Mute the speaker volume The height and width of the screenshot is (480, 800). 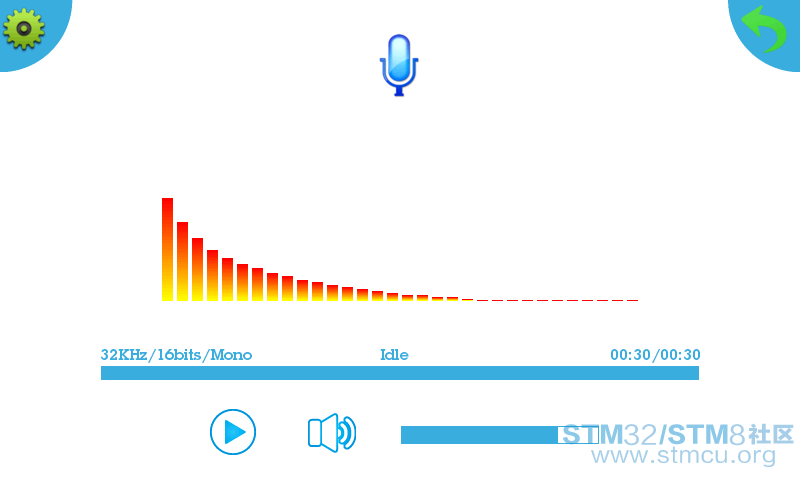[x=331, y=433]
